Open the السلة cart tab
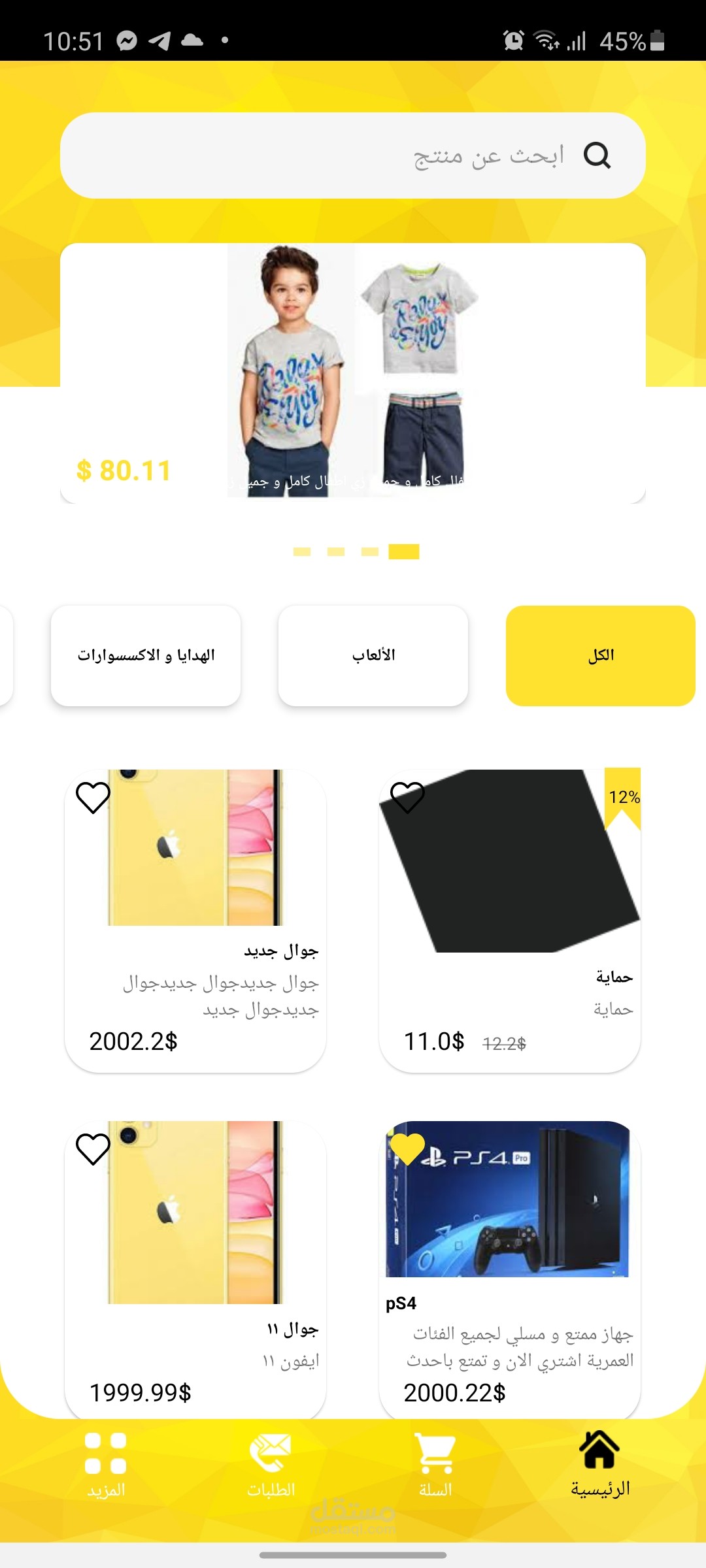 point(435,1463)
